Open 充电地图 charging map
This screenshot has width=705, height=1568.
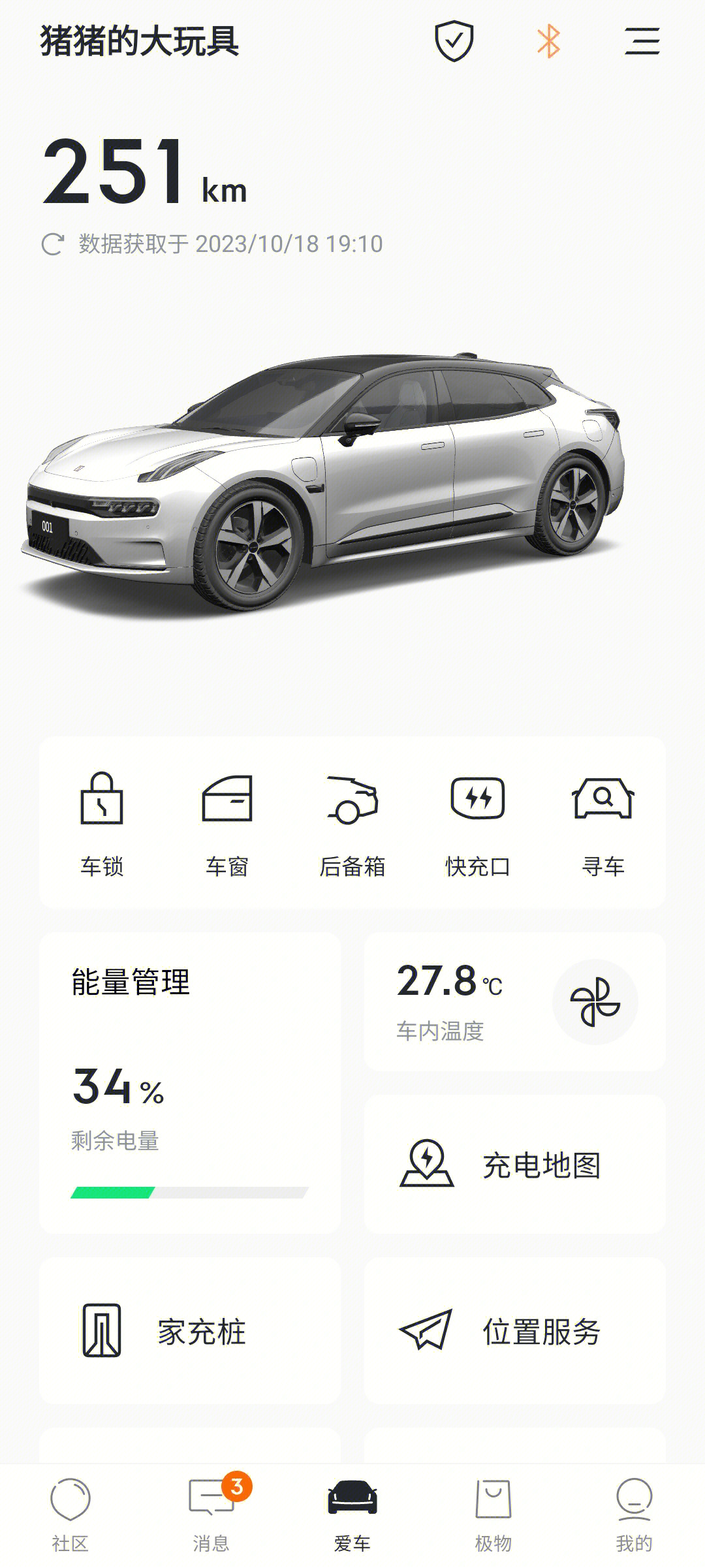[514, 1164]
